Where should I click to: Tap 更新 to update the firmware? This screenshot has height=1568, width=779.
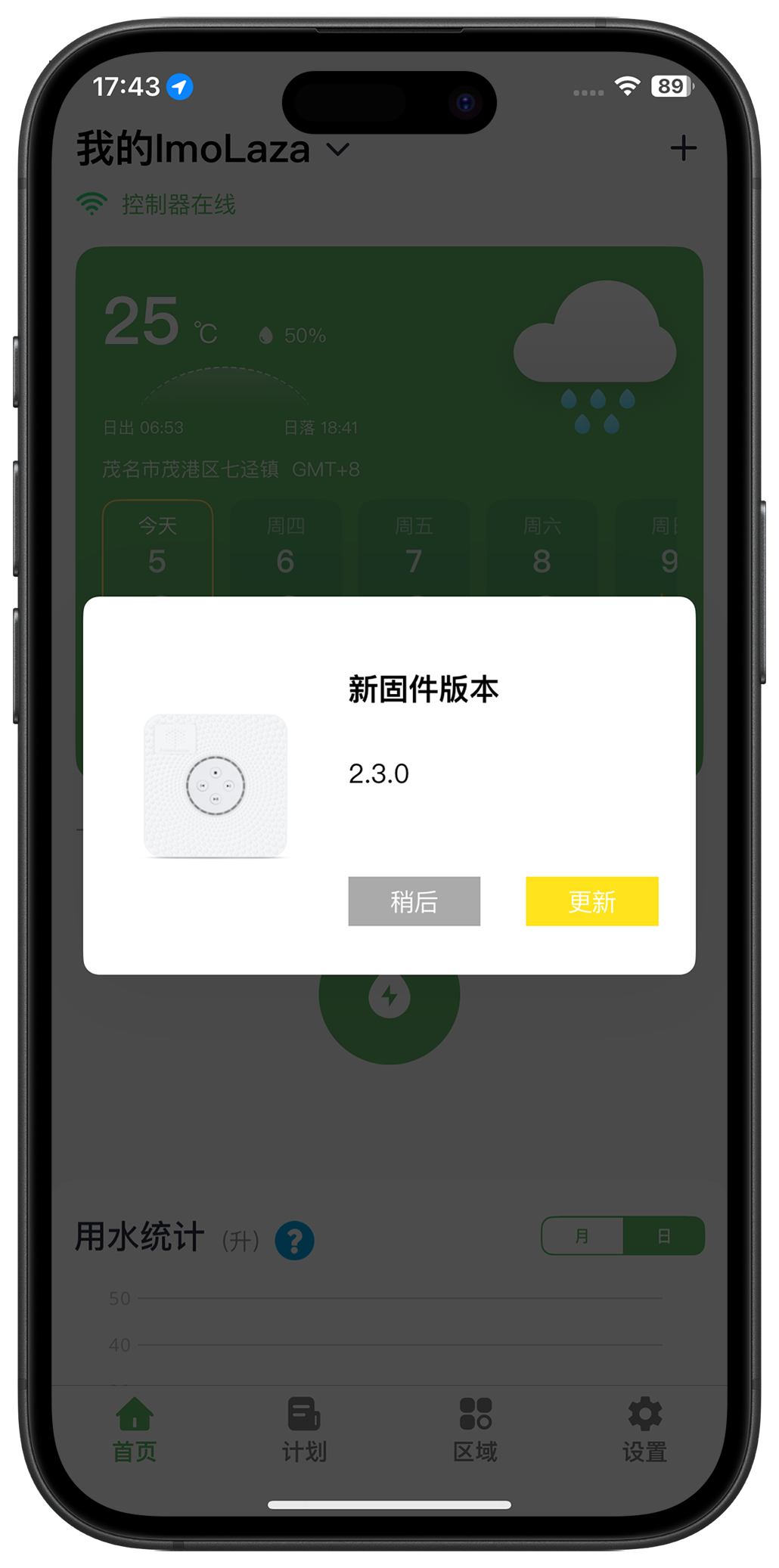coord(591,901)
